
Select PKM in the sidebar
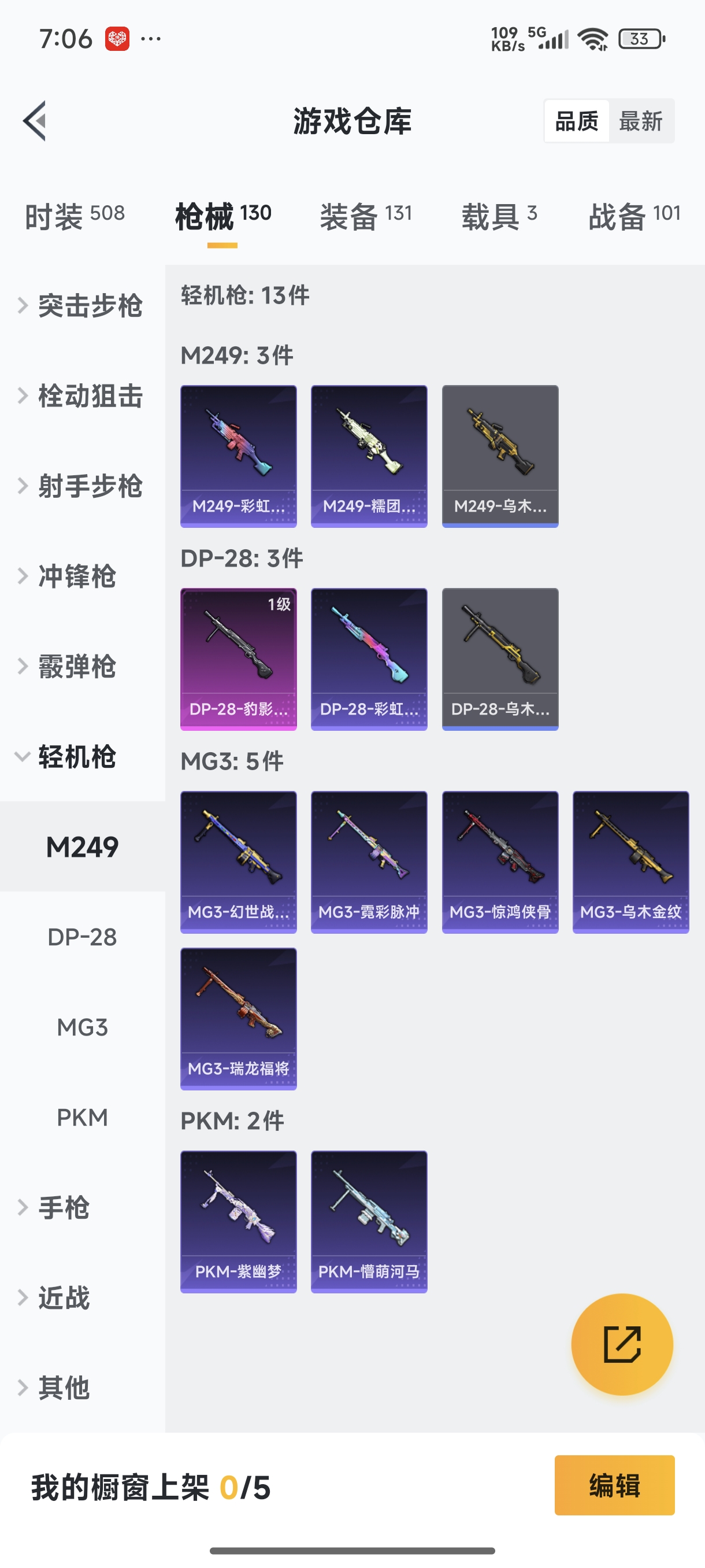[82, 1118]
